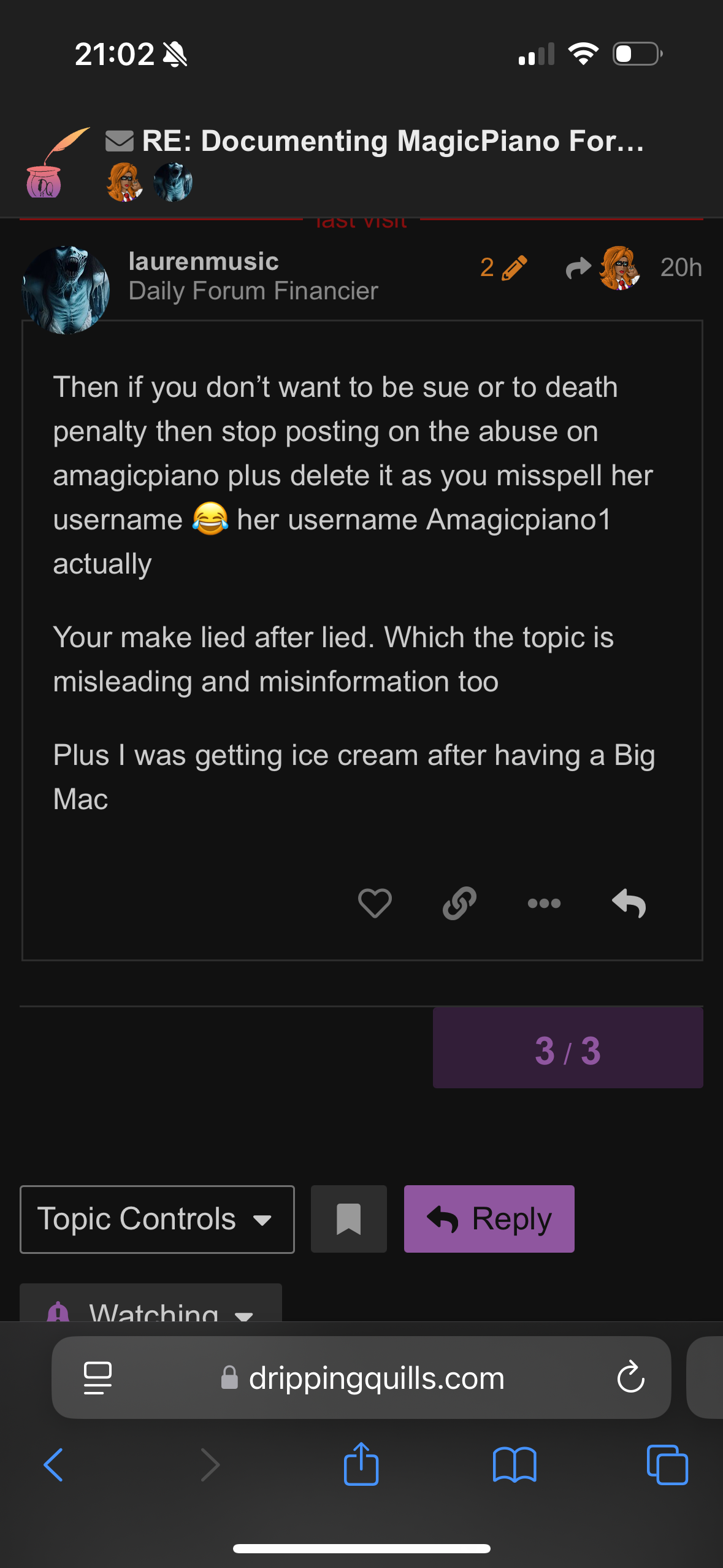Open laurenmusic's profile from username

click(x=204, y=261)
